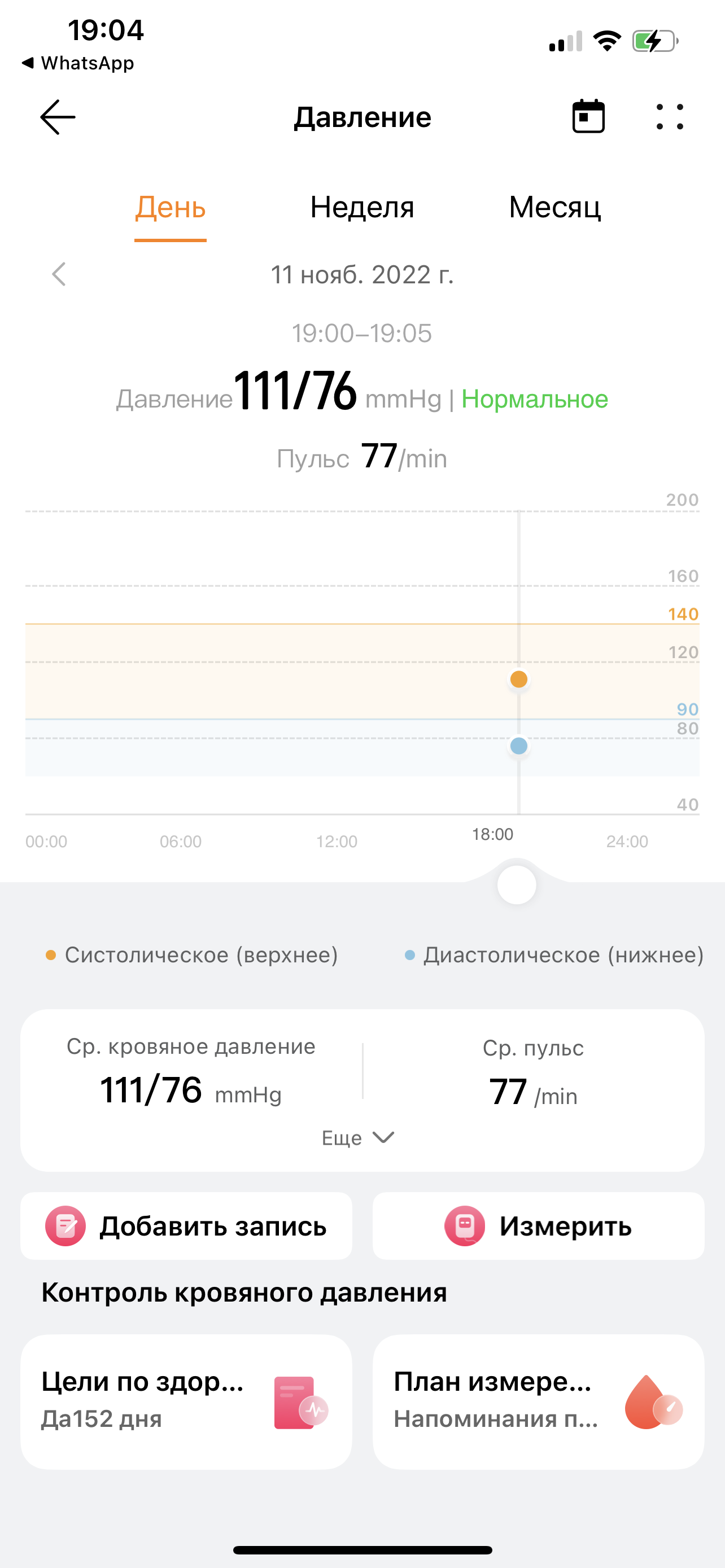725x1568 pixels.
Task: Select the День tab
Action: pyautogui.click(x=171, y=208)
